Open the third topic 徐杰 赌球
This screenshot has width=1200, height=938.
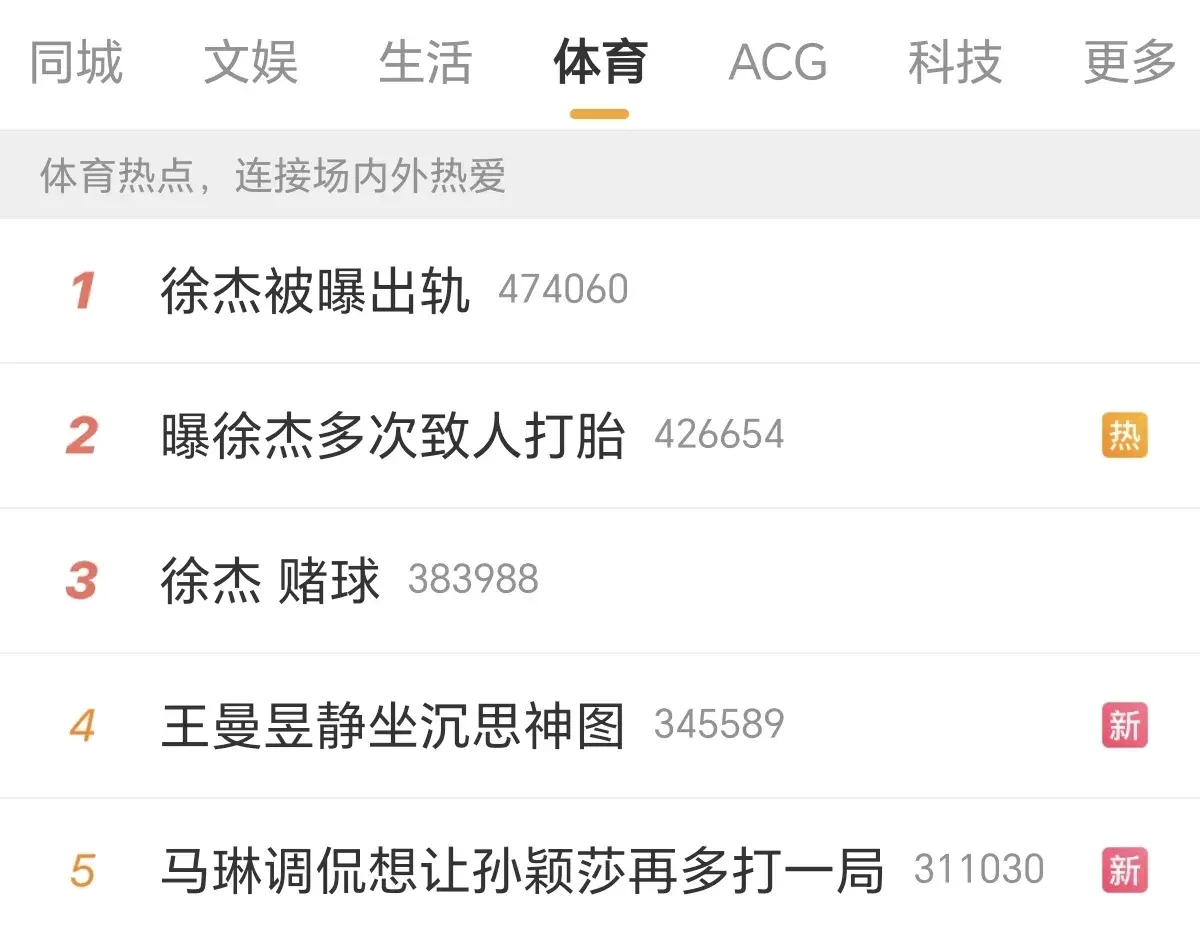point(270,581)
